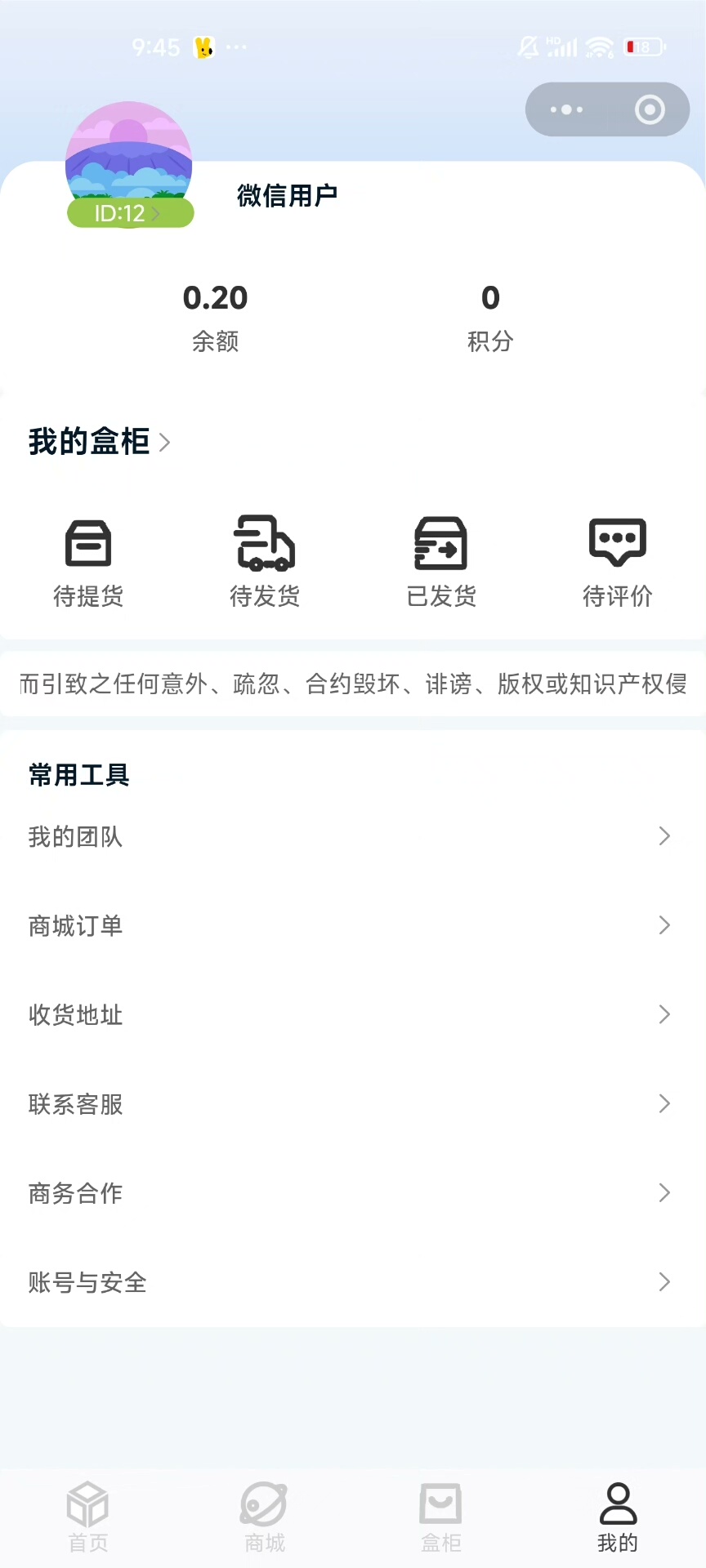The width and height of the screenshot is (706, 1568).
Task: Select 联系客服
Action: [x=351, y=1104]
